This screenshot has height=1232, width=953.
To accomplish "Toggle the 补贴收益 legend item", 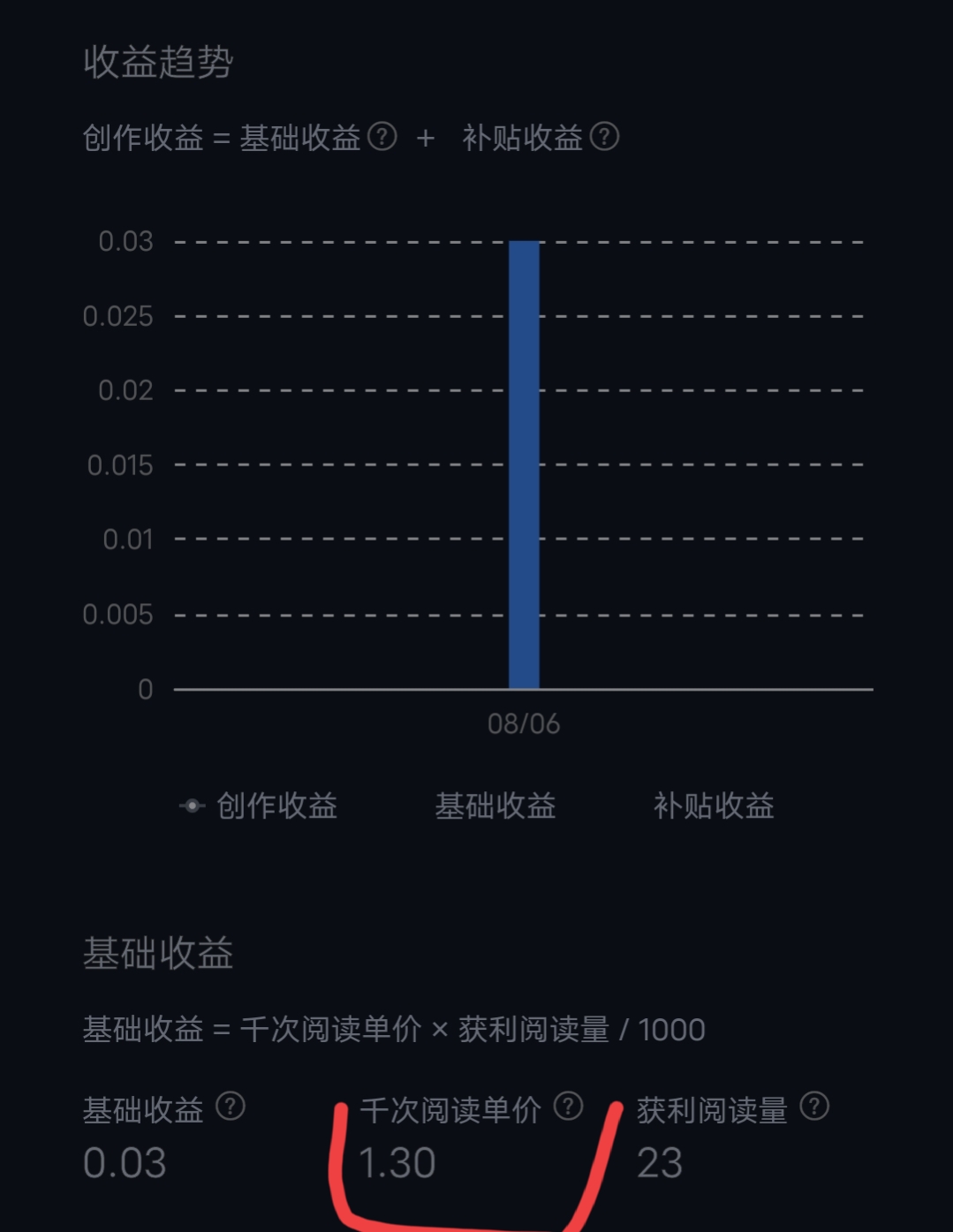I will pyautogui.click(x=715, y=805).
